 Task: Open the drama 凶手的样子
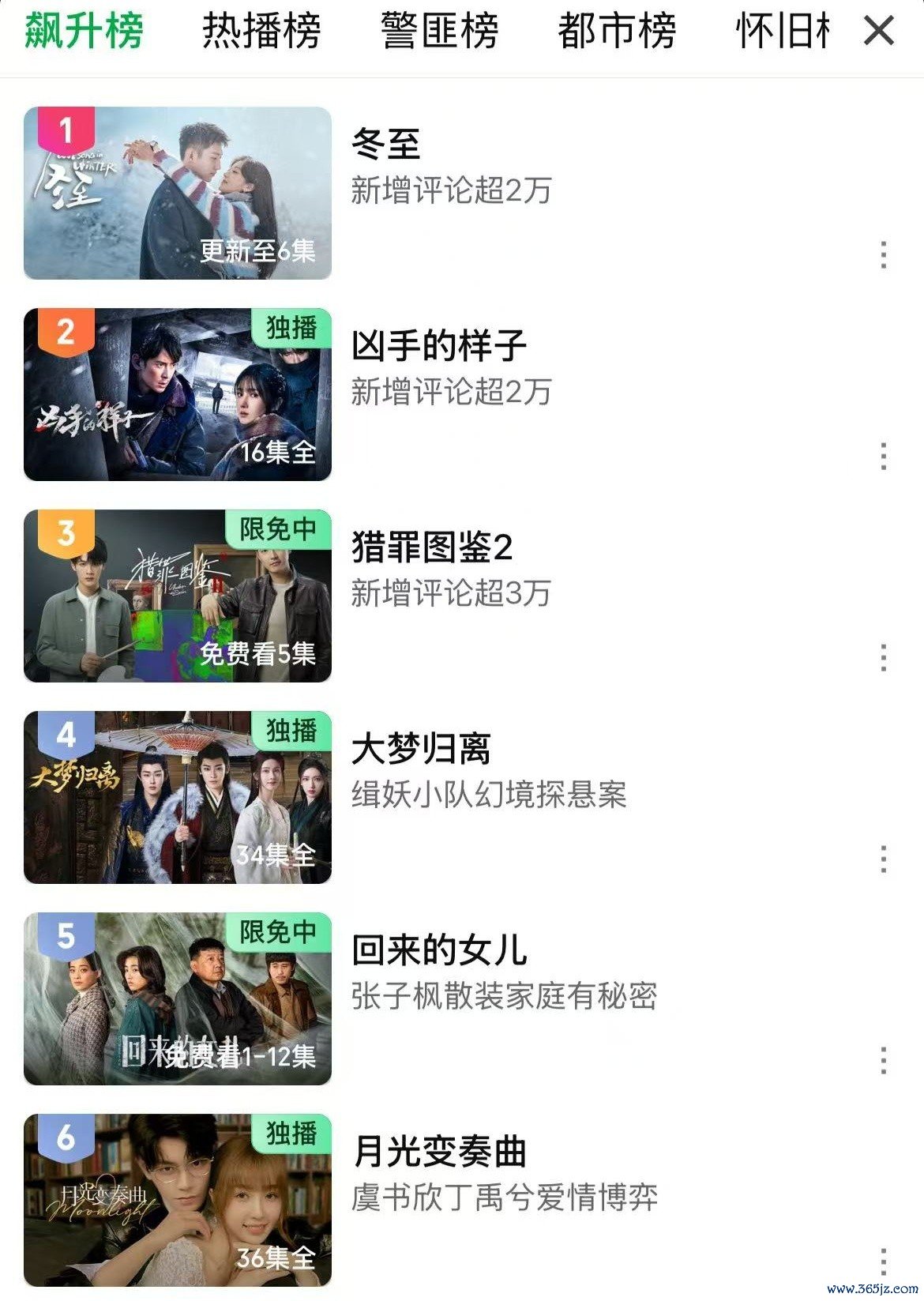coord(178,394)
